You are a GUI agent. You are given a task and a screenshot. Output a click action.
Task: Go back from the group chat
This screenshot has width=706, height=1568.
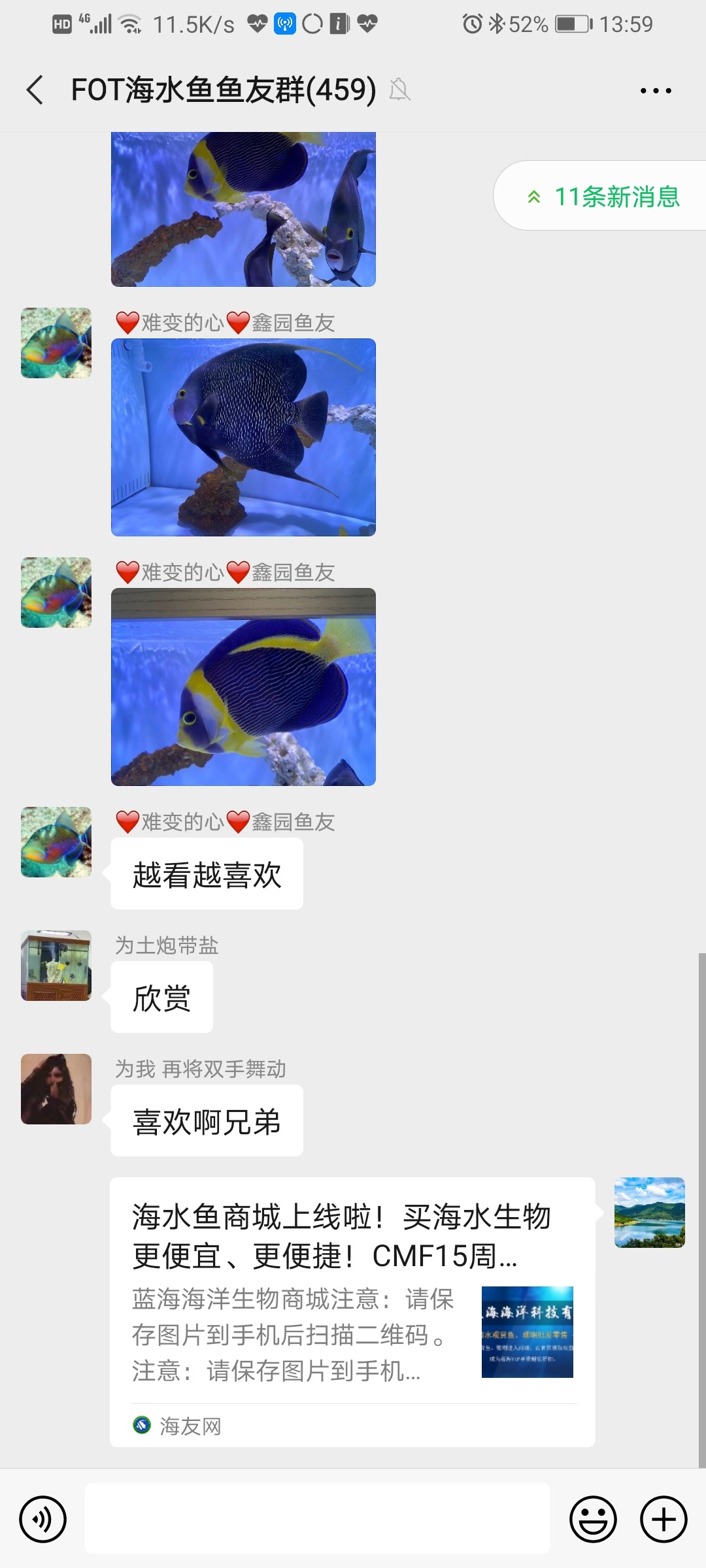click(x=35, y=90)
